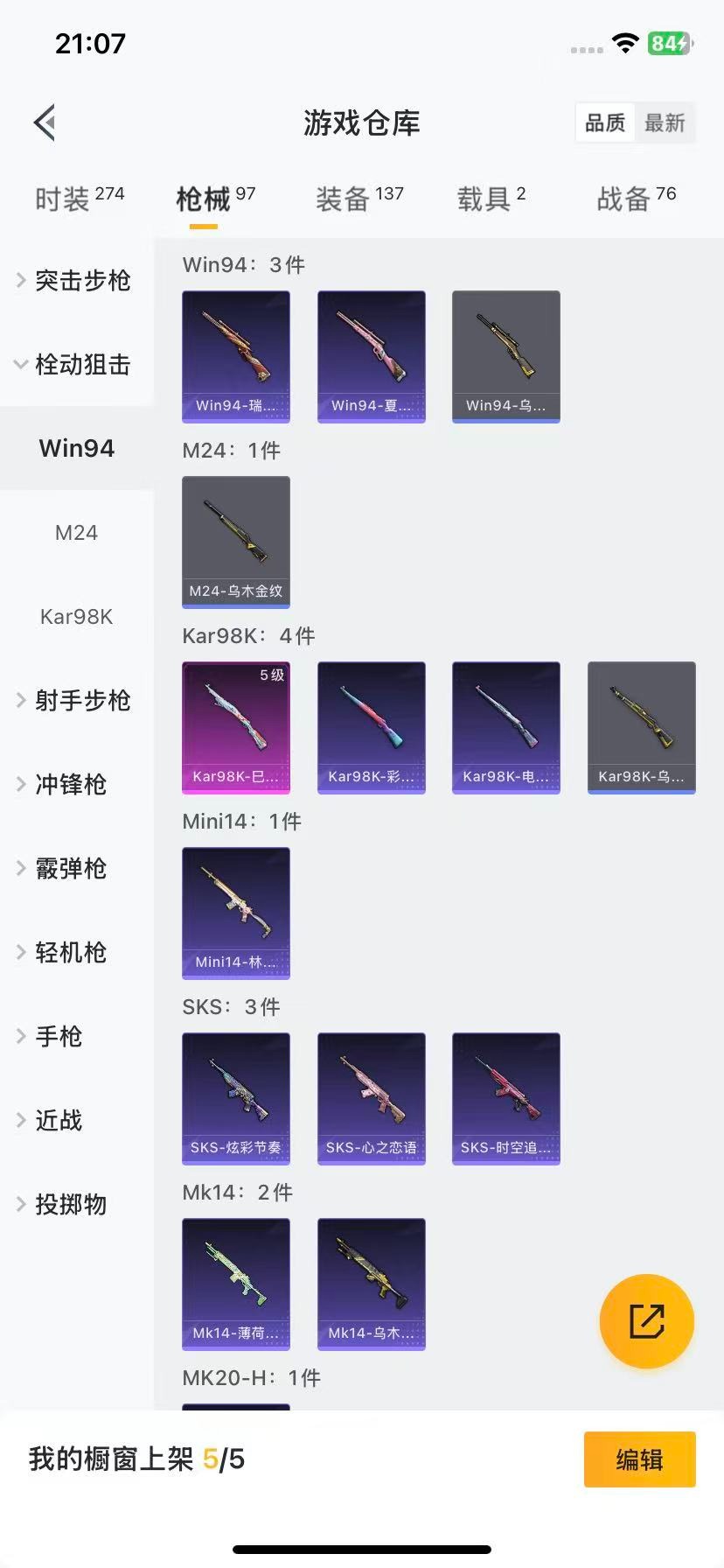Select Kar98K in the sidebar

(76, 616)
